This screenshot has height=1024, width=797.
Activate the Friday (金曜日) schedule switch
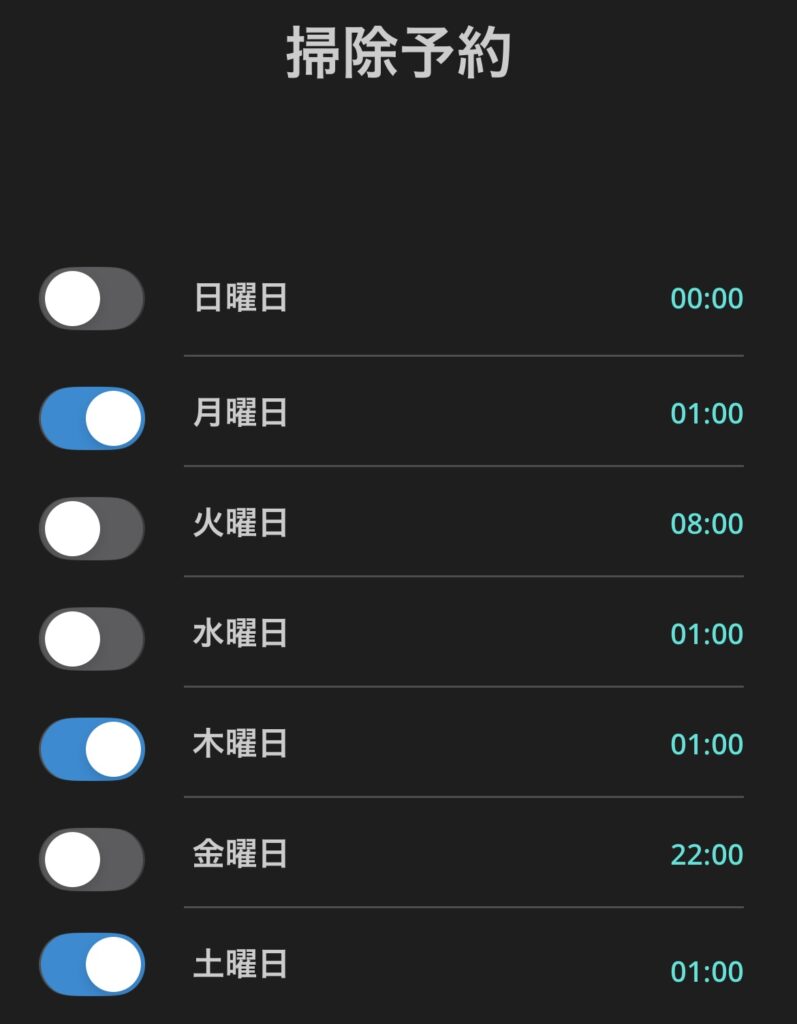tap(91, 857)
